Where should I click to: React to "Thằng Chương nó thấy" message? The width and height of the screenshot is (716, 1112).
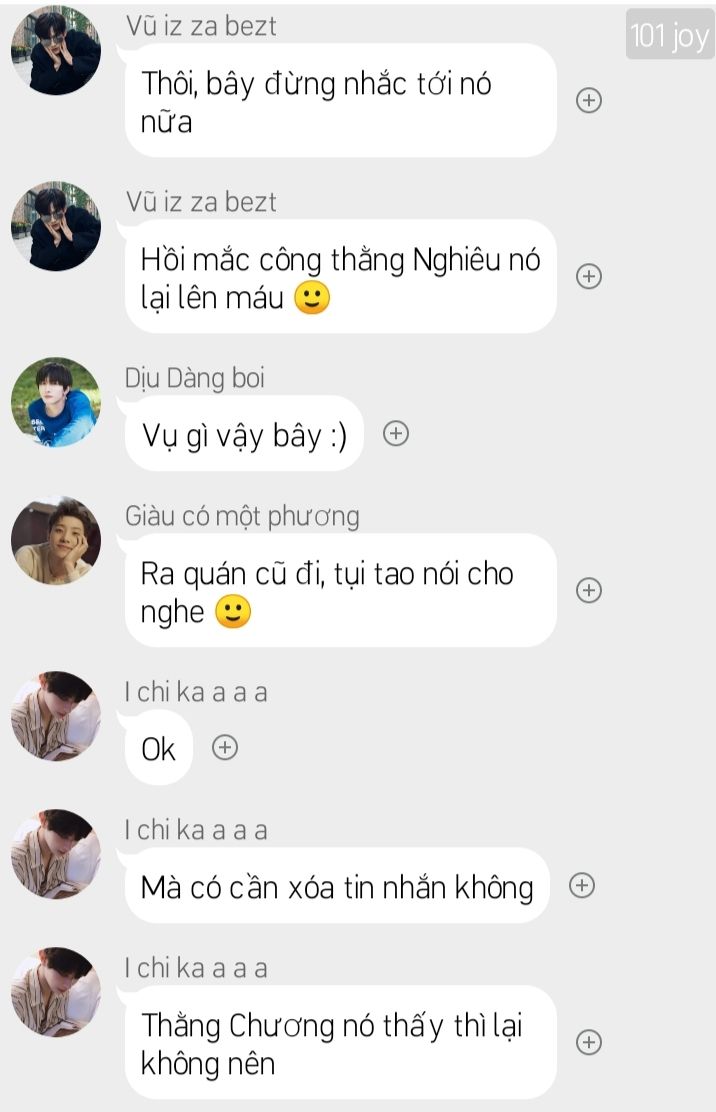click(589, 1042)
